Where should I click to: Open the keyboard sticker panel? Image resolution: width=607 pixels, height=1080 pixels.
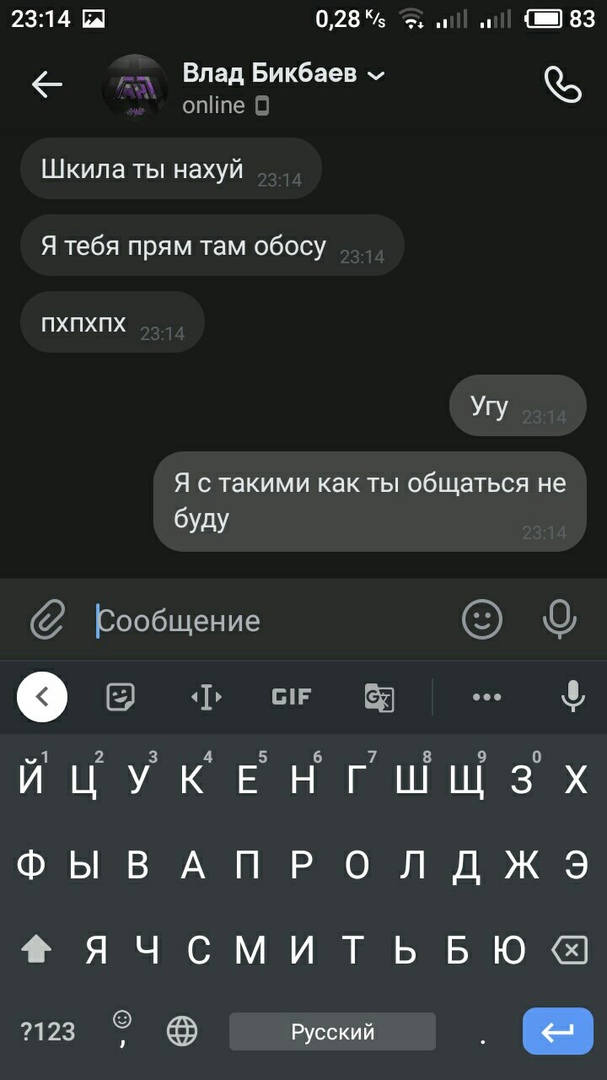point(121,697)
